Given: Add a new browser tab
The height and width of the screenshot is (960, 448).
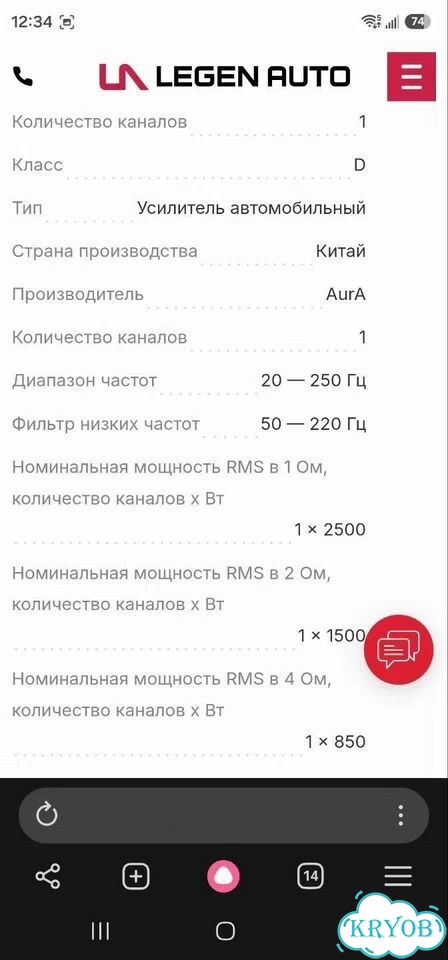Looking at the screenshot, I should (x=136, y=876).
